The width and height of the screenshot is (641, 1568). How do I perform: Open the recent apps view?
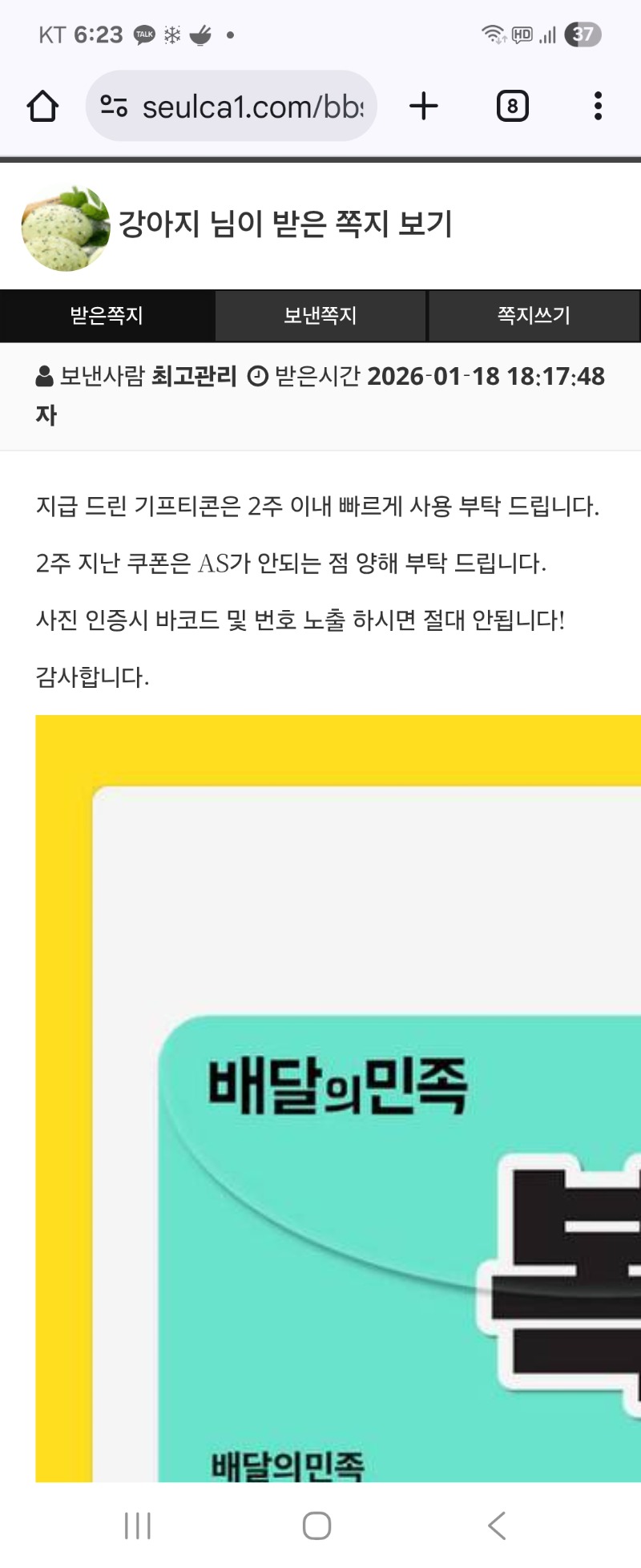pyautogui.click(x=138, y=1526)
